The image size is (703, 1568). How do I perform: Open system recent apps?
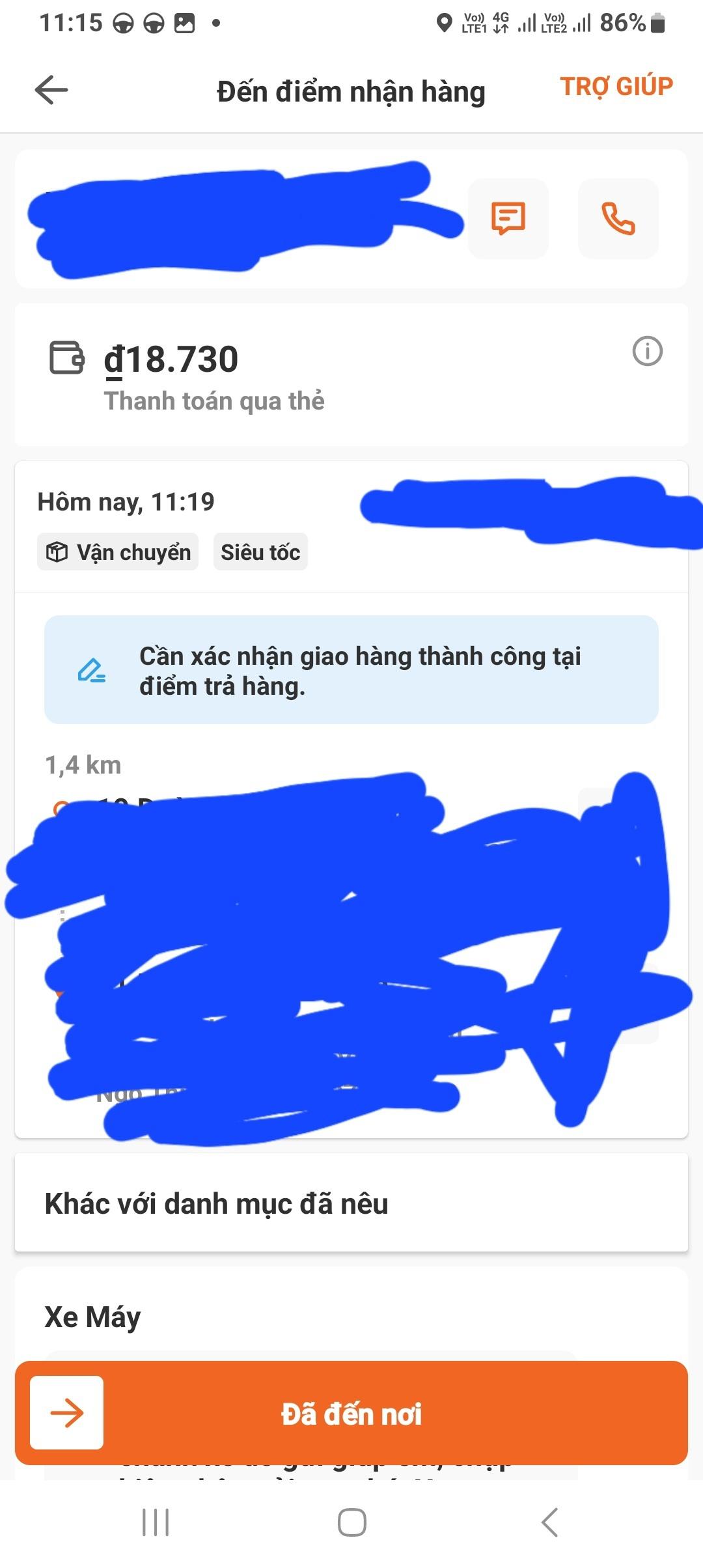pyautogui.click(x=156, y=1522)
